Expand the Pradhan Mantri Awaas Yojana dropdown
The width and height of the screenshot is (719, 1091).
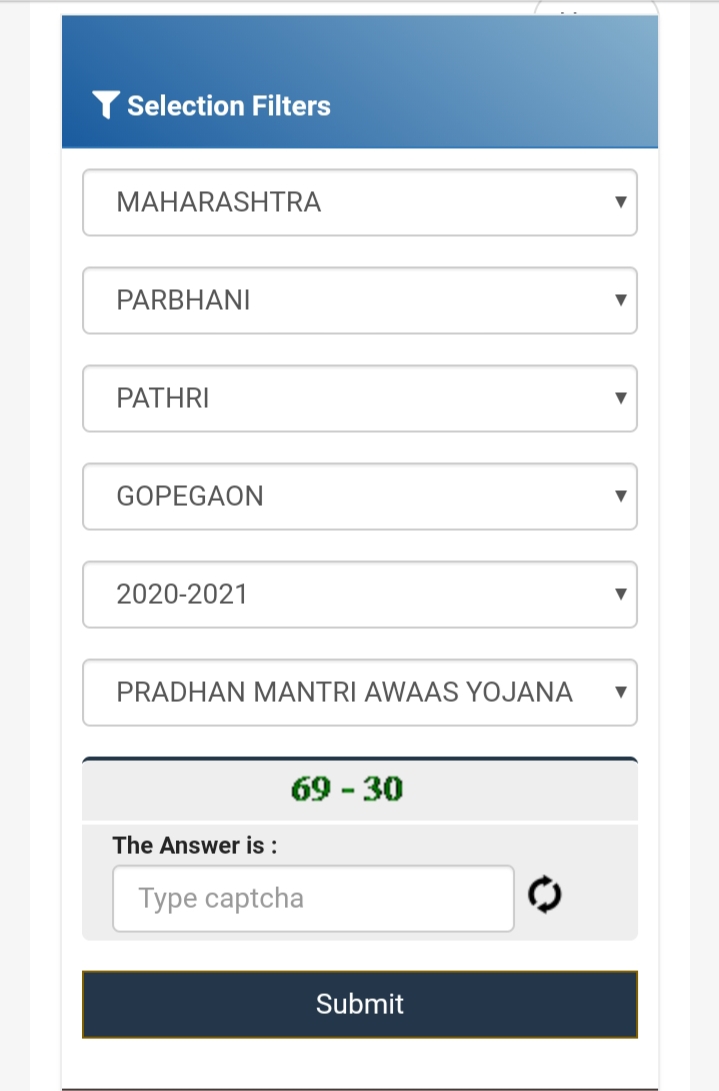(359, 692)
